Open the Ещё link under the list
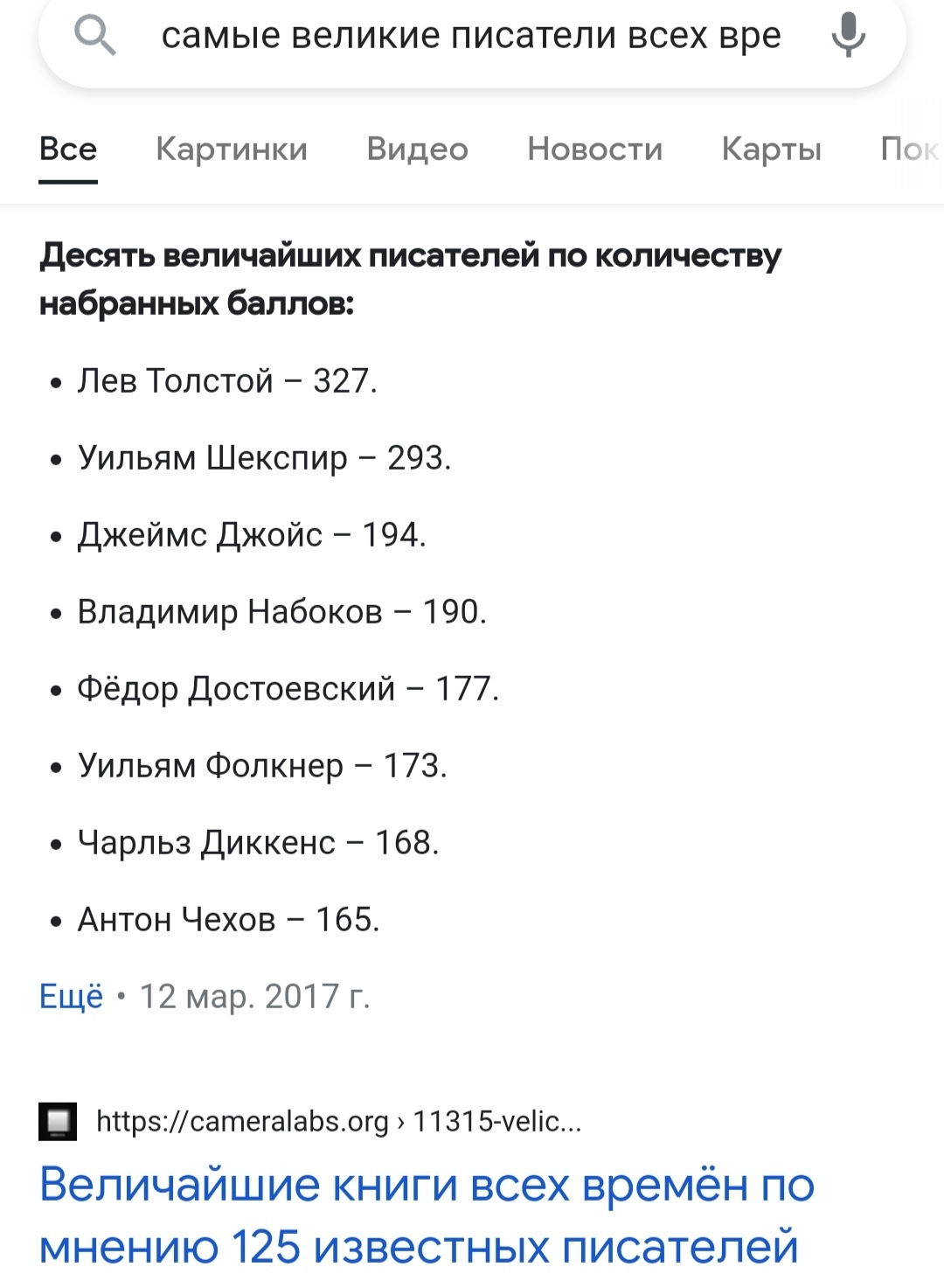 [71, 996]
